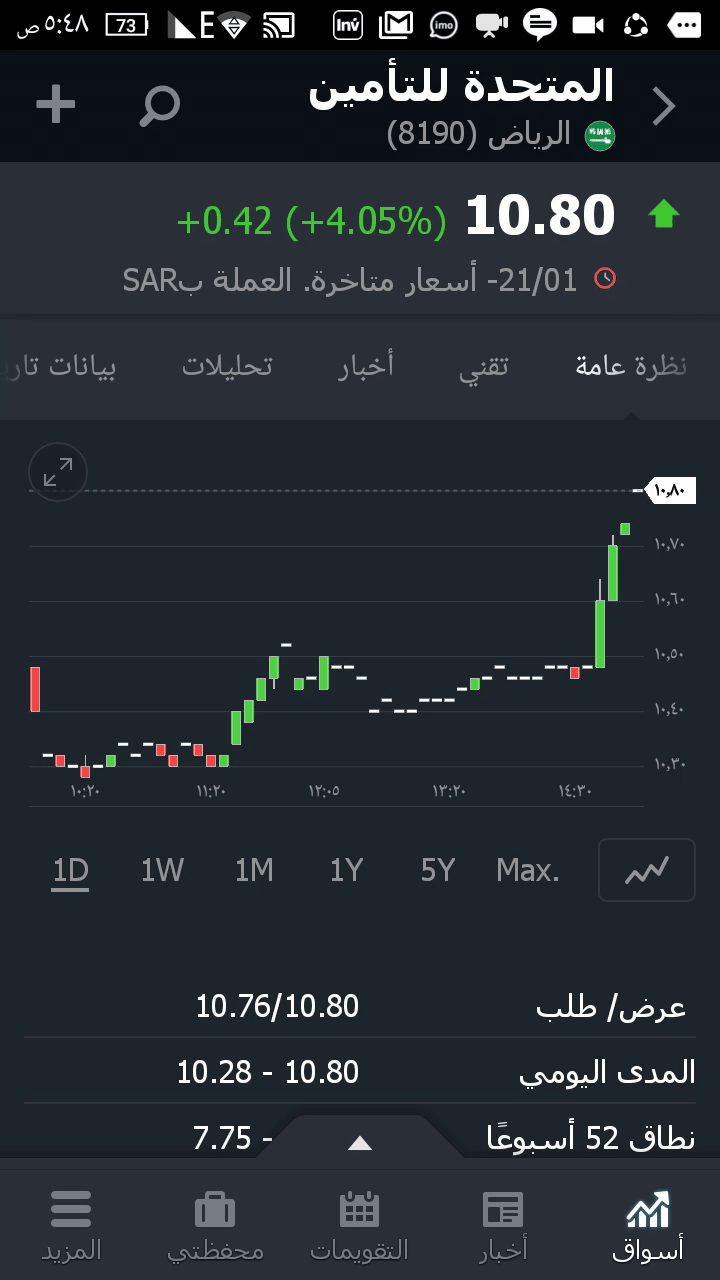This screenshot has width=720, height=1280.
Task: Tap the plus icon to add to watchlist
Action: [x=56, y=104]
